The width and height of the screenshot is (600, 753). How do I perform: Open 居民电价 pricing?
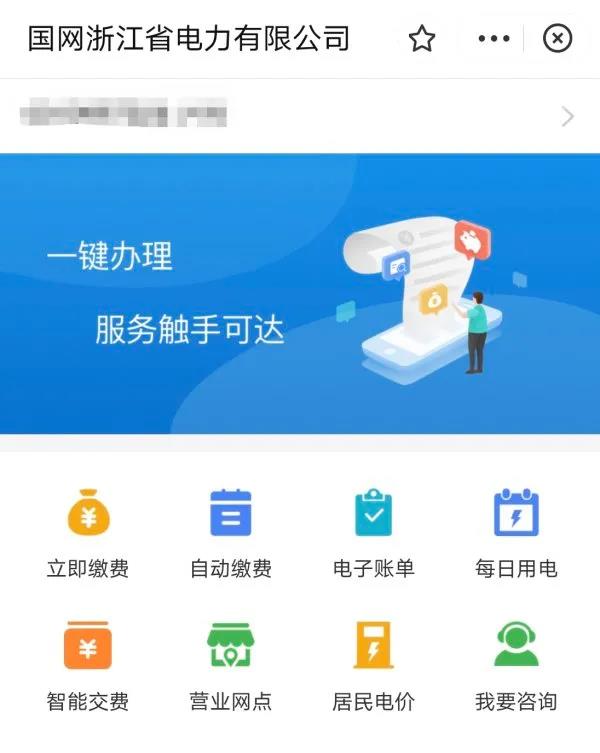click(374, 666)
